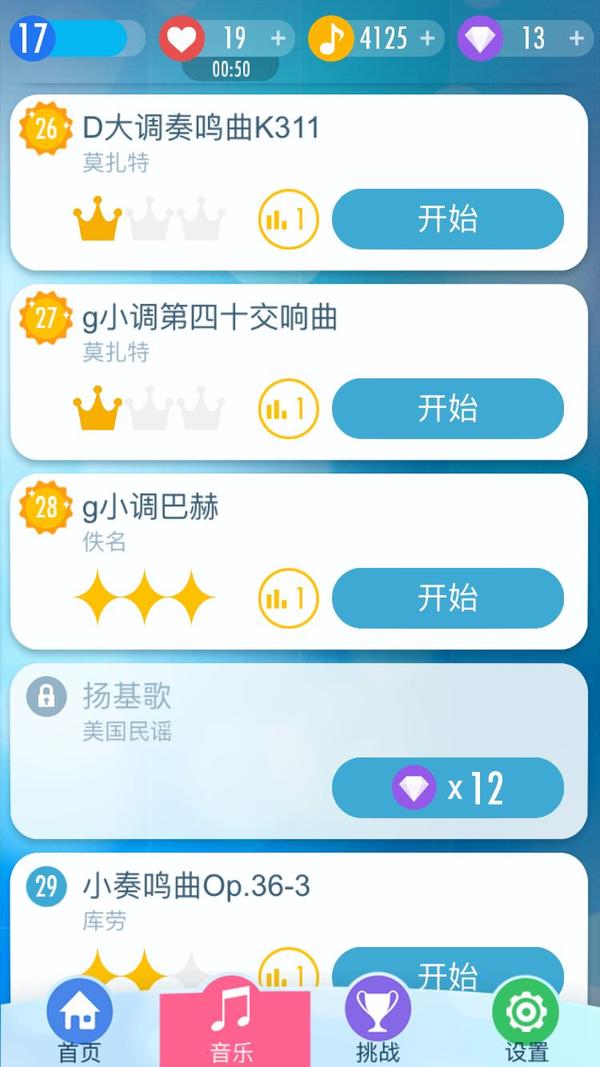The image size is (600, 1067).
Task: Add more diamonds with the plus
Action: pos(576,39)
